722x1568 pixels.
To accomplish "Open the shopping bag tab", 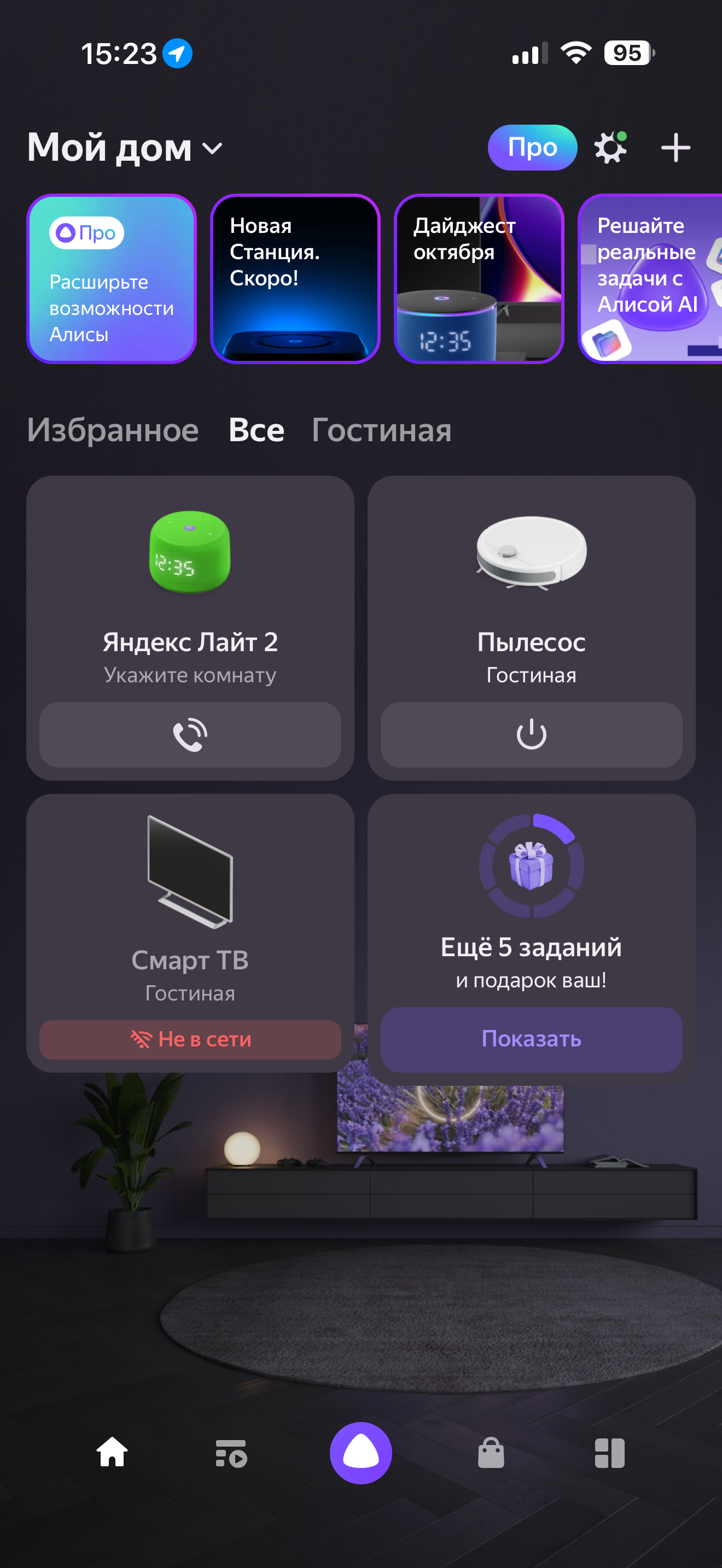I will [491, 1453].
